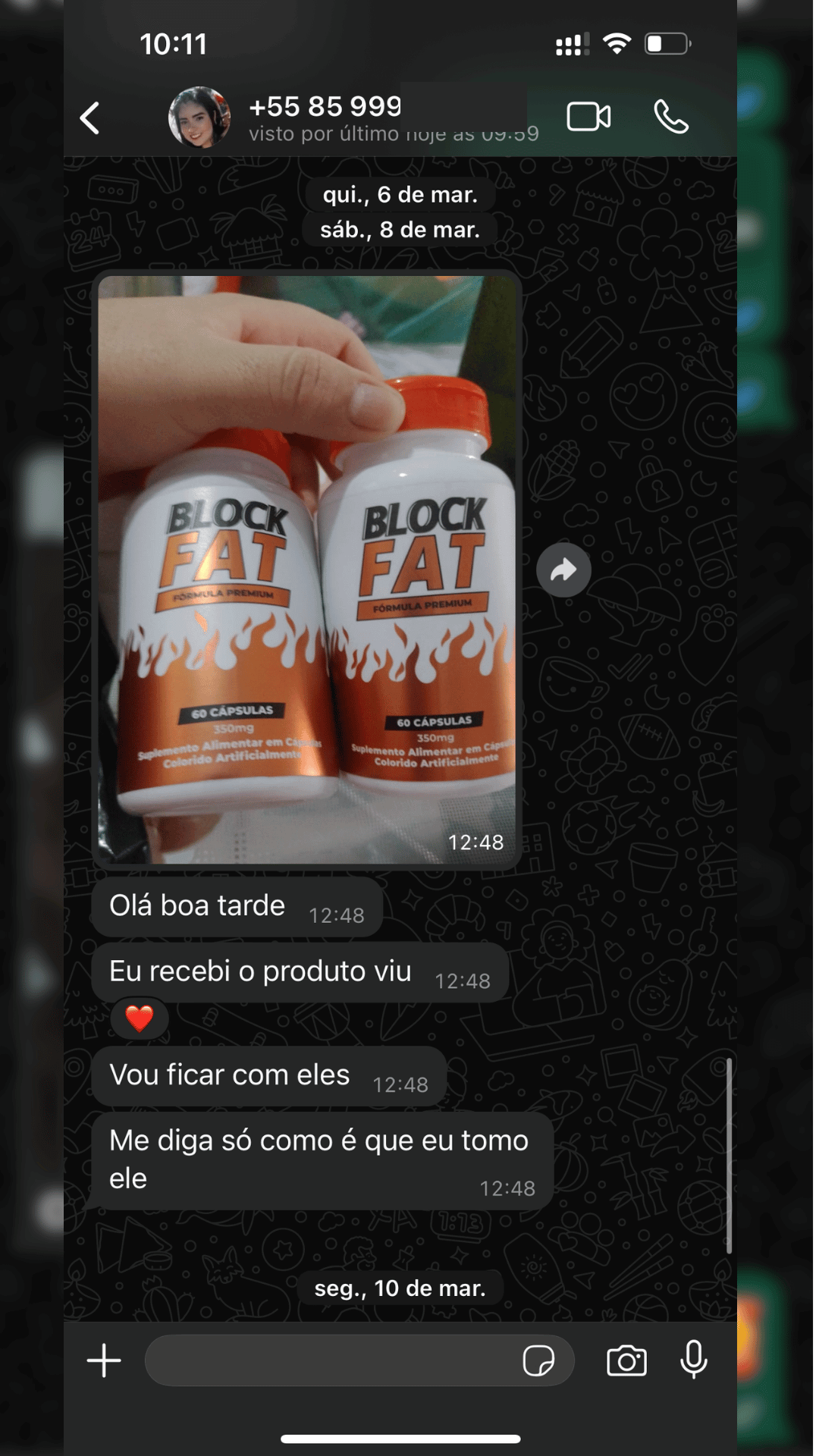Screen dimensions: 819x1456
Task: Start a voice call
Action: coord(671,118)
